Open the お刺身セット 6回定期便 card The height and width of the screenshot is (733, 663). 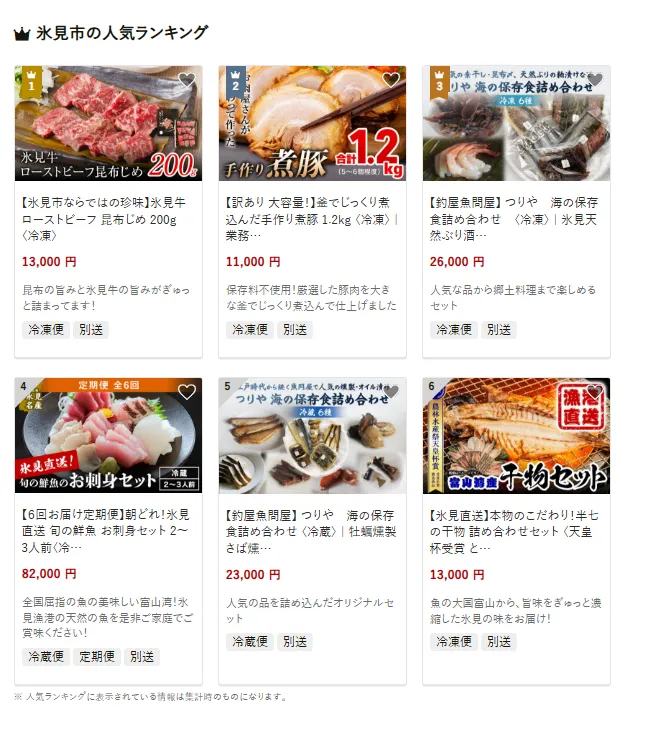pyautogui.click(x=108, y=529)
